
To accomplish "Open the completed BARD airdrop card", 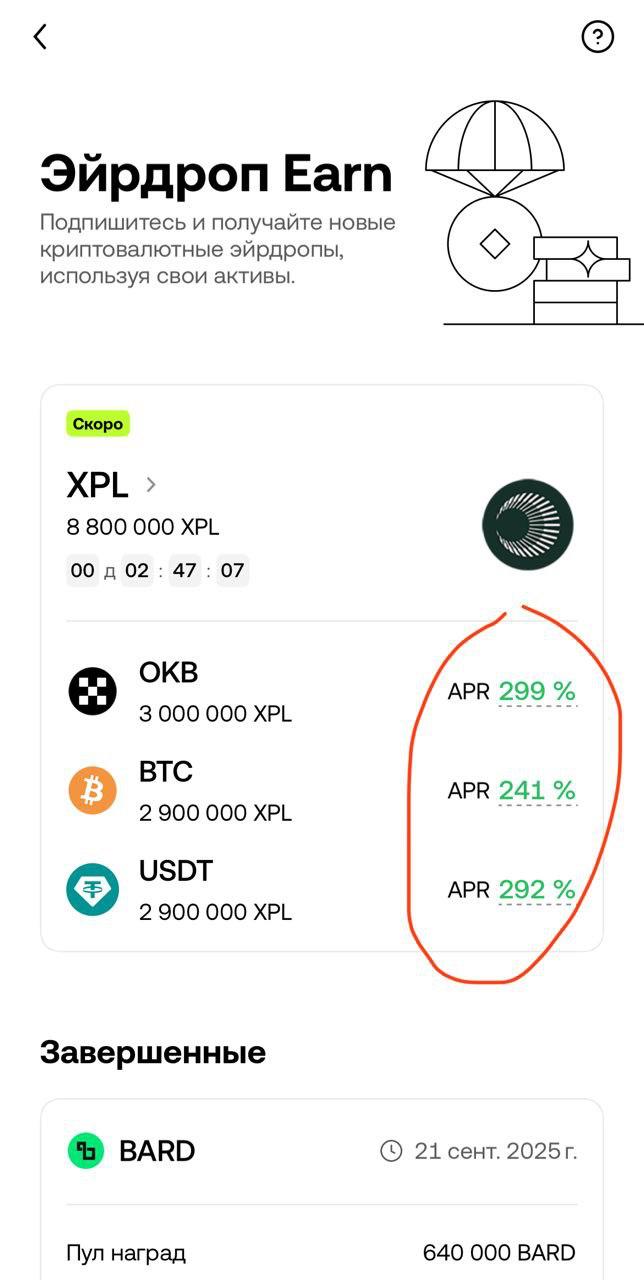I will 321,1151.
